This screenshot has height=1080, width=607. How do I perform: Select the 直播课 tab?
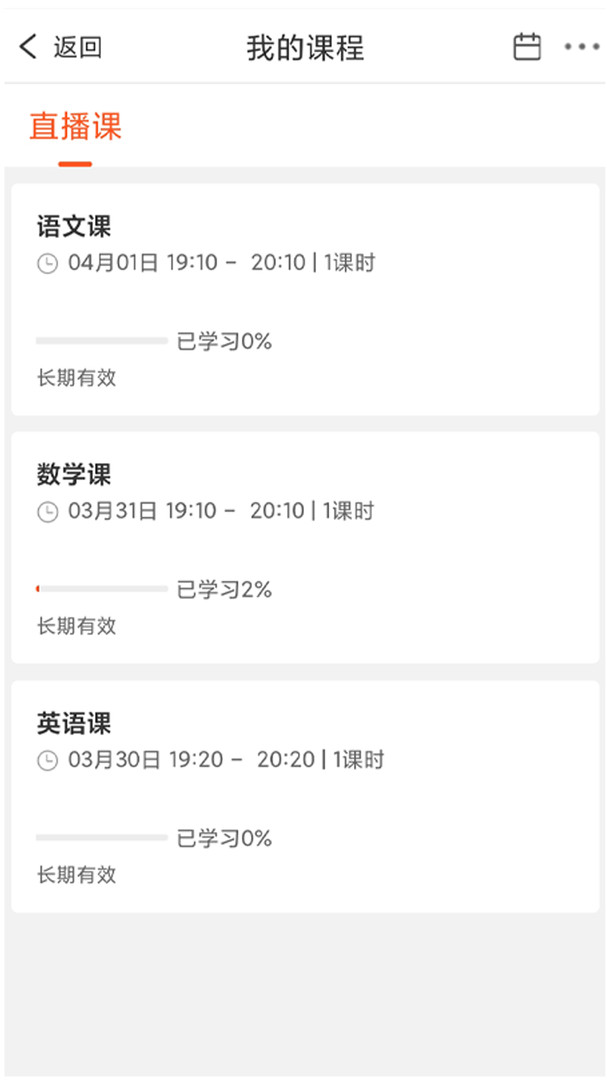(75, 128)
